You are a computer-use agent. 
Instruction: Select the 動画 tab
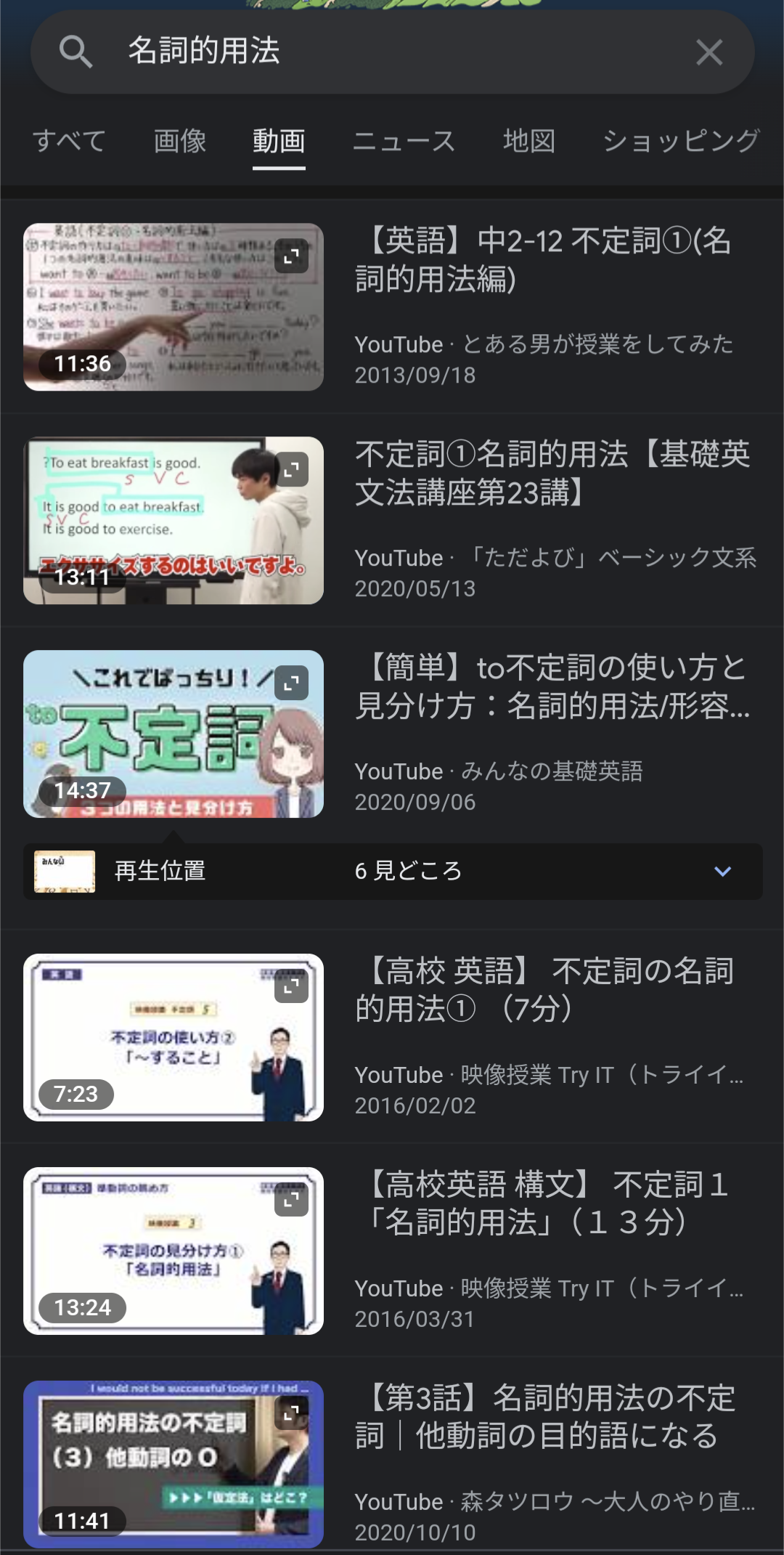point(279,141)
